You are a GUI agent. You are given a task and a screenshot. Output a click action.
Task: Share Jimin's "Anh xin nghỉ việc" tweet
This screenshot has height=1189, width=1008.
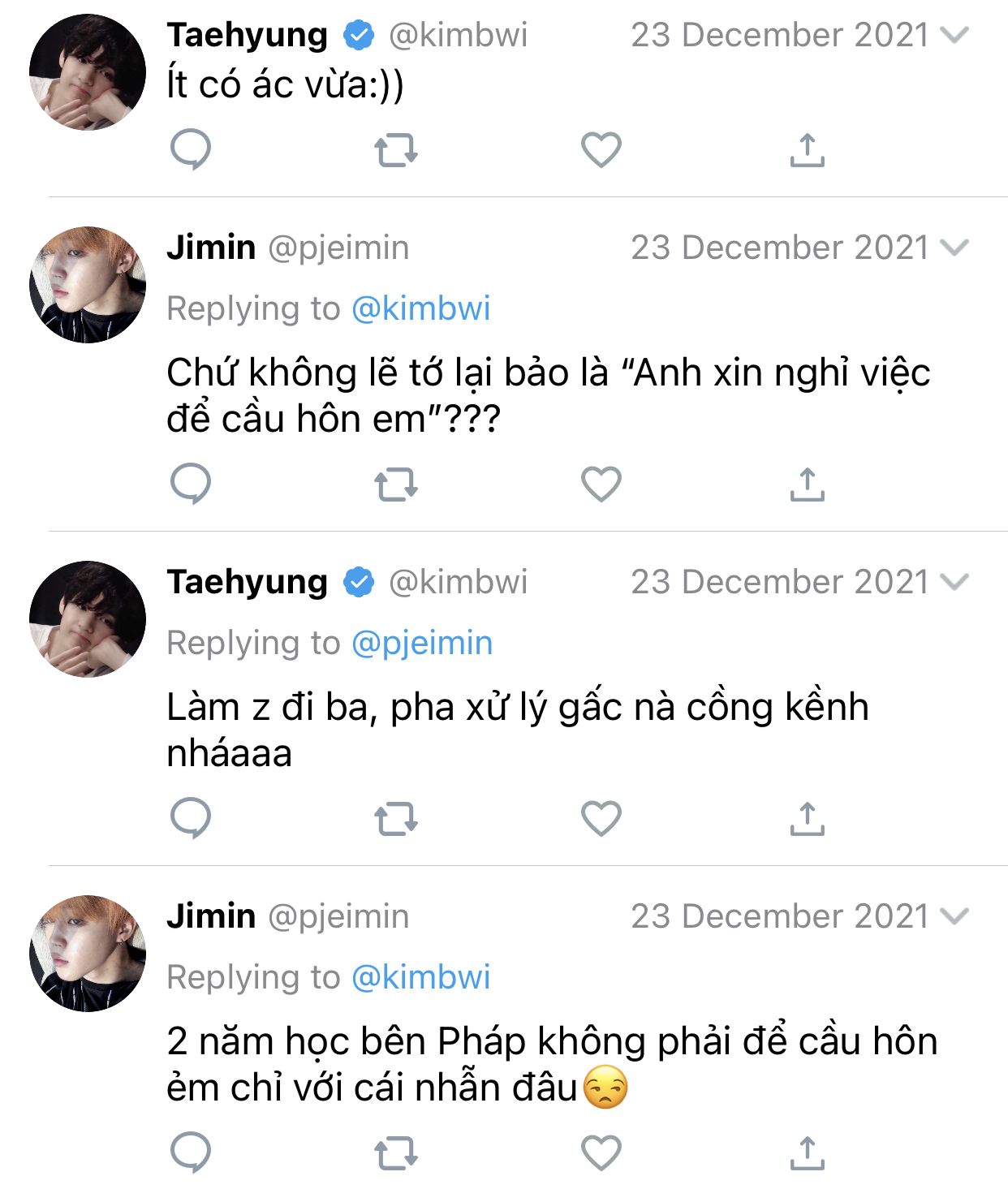807,485
